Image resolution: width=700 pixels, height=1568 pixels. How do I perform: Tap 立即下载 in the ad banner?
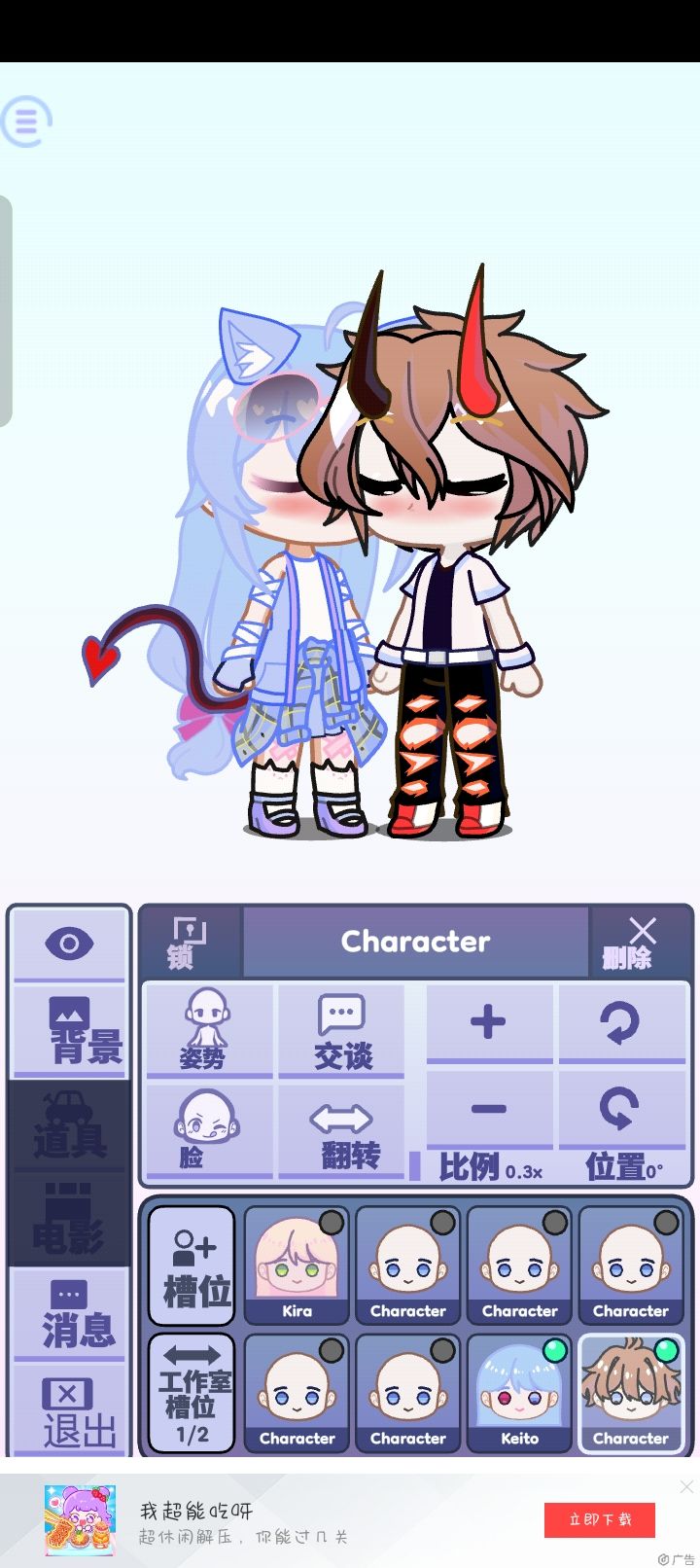[600, 1518]
